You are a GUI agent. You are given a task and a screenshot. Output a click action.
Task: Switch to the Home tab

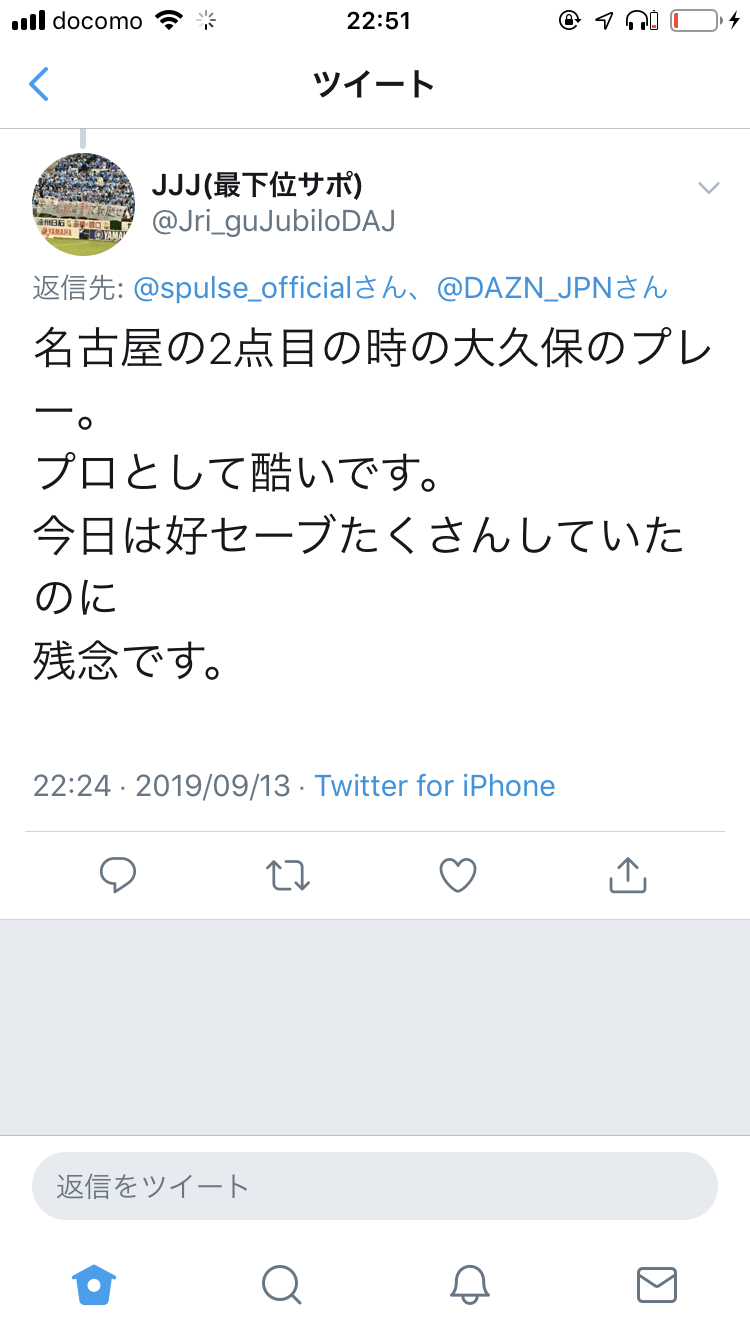(x=94, y=1284)
